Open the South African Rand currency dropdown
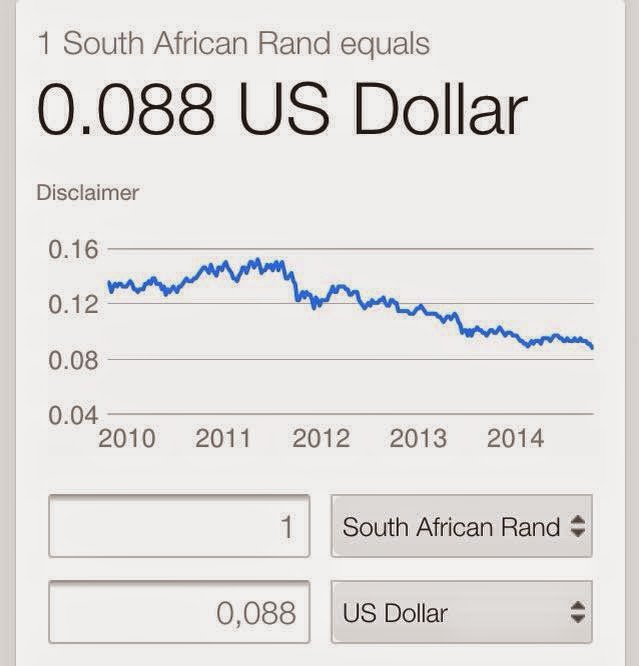Screen dimensions: 639x666 [x=462, y=527]
